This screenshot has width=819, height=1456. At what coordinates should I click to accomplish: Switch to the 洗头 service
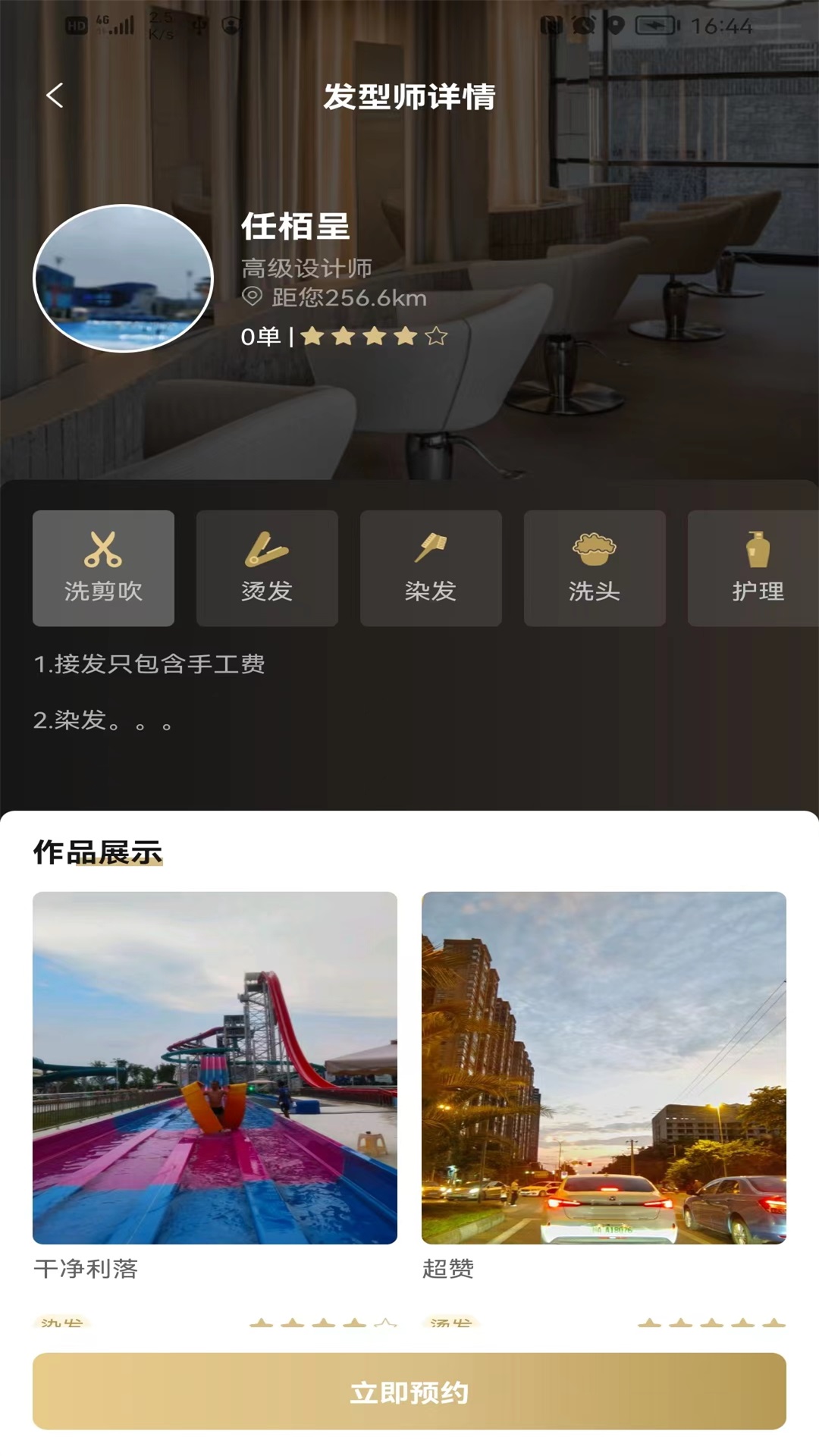coord(595,568)
